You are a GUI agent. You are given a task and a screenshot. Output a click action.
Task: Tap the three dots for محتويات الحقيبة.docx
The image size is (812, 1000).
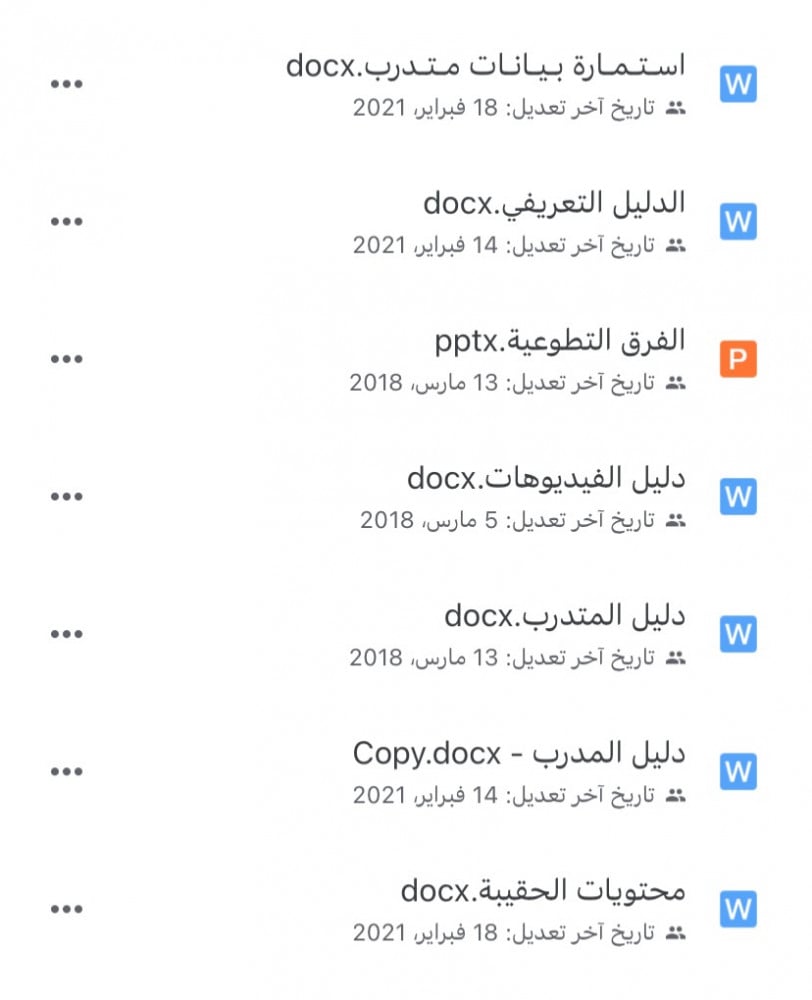(67, 908)
